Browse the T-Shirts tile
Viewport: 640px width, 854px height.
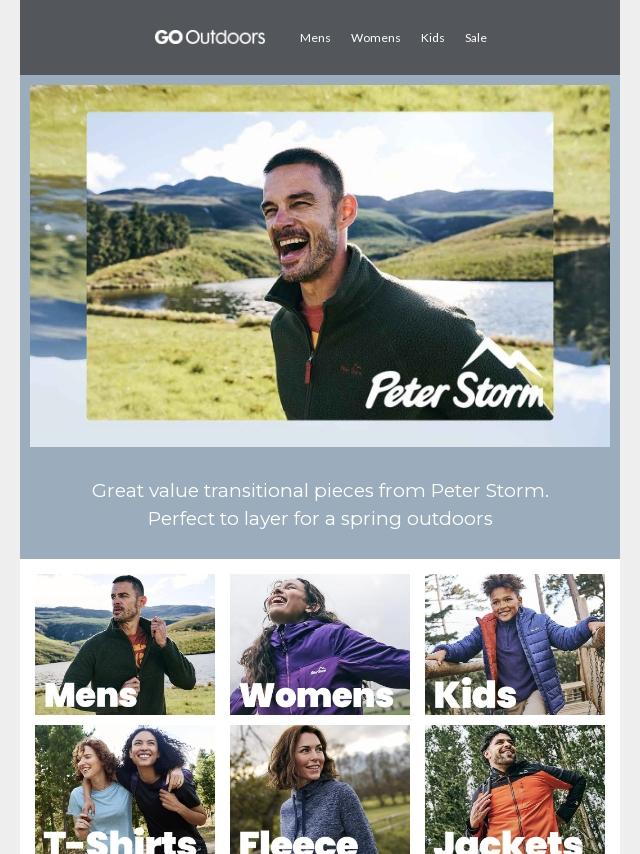coord(125,790)
